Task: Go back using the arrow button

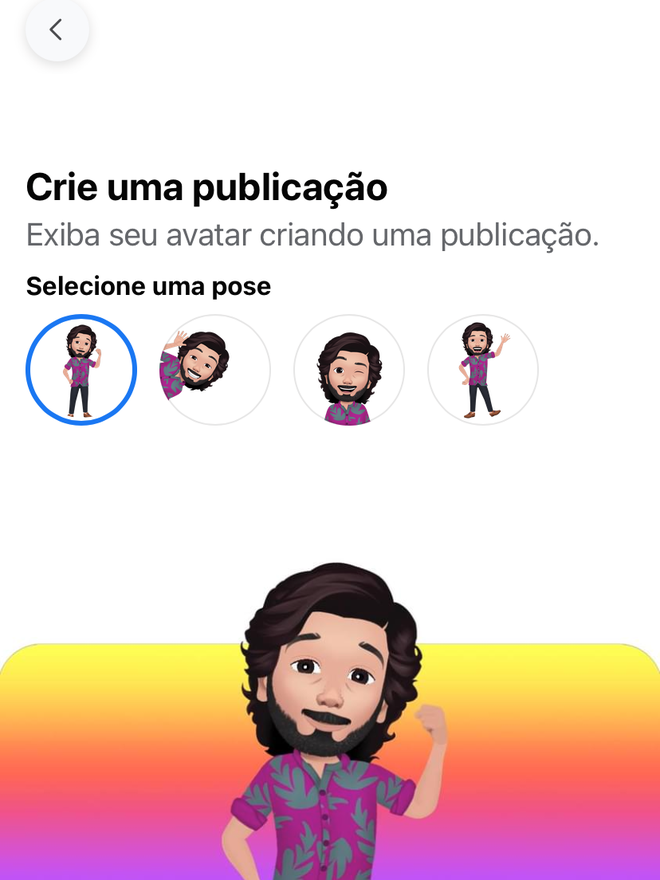Action: [x=57, y=30]
